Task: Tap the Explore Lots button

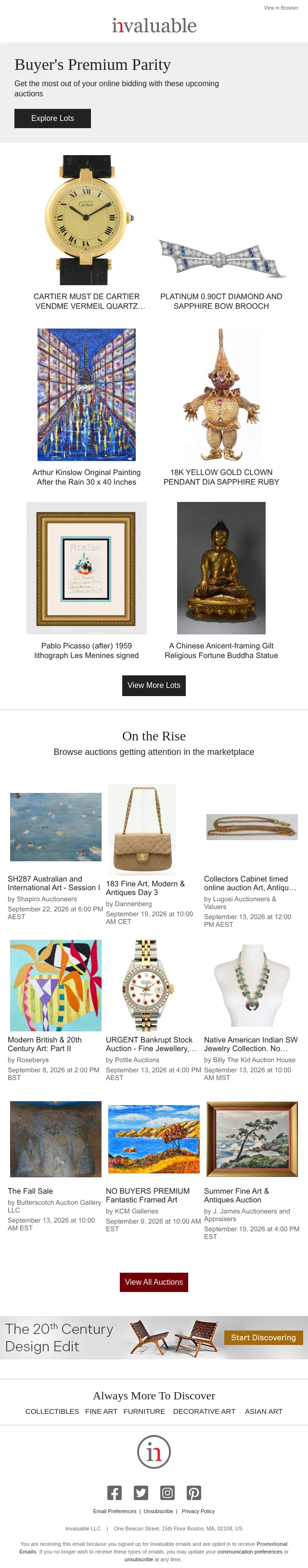Action: 52,118
